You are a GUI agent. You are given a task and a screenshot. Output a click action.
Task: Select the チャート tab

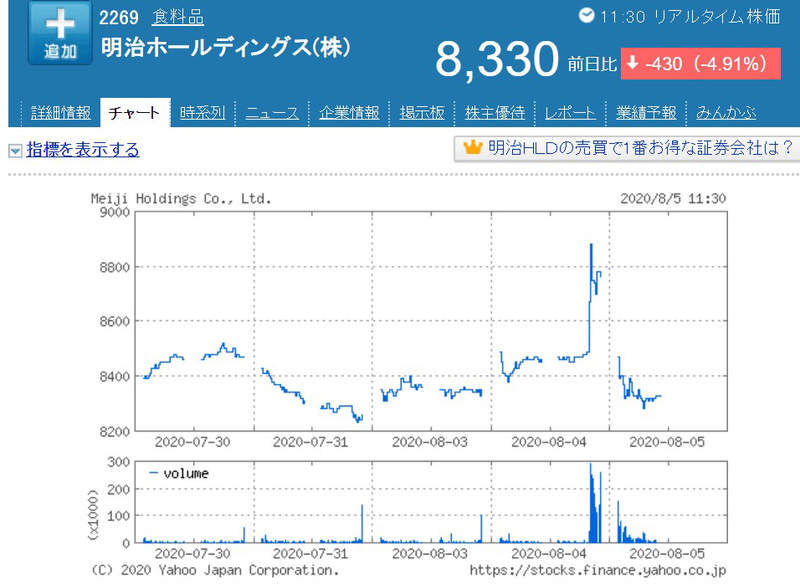(x=135, y=112)
